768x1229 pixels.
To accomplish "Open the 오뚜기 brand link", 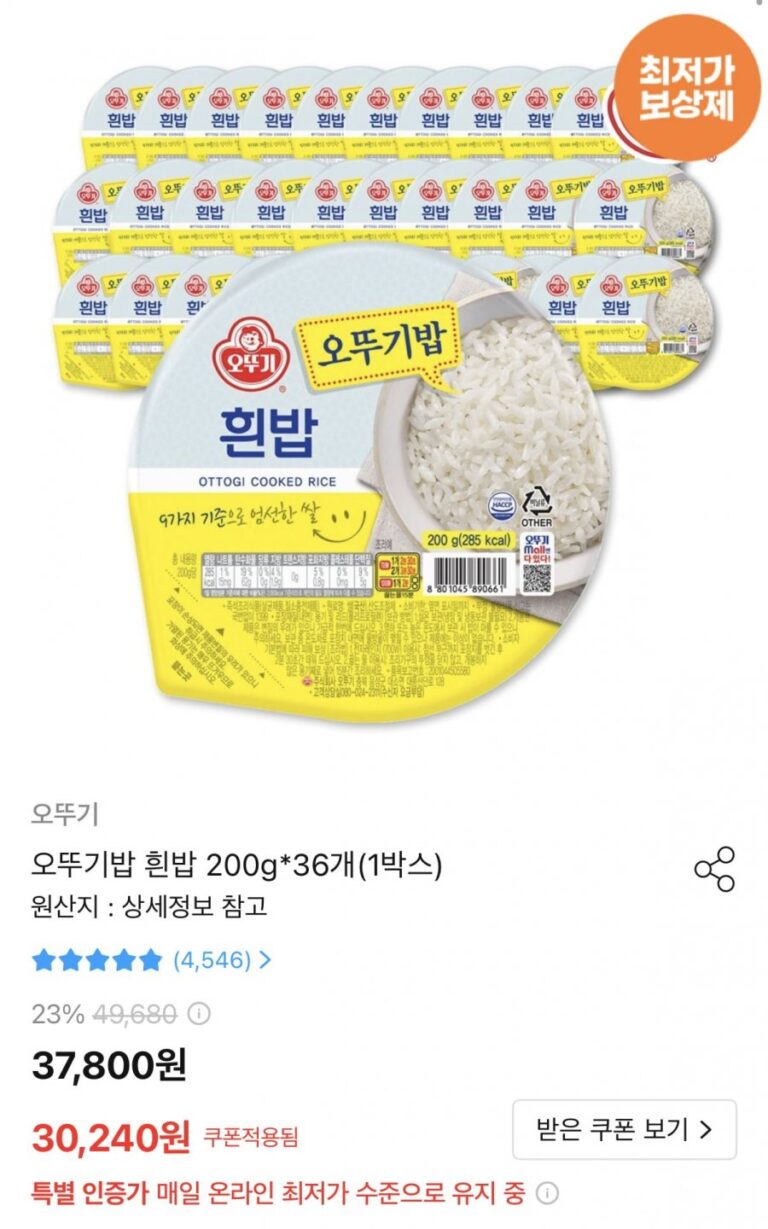I will [64, 814].
